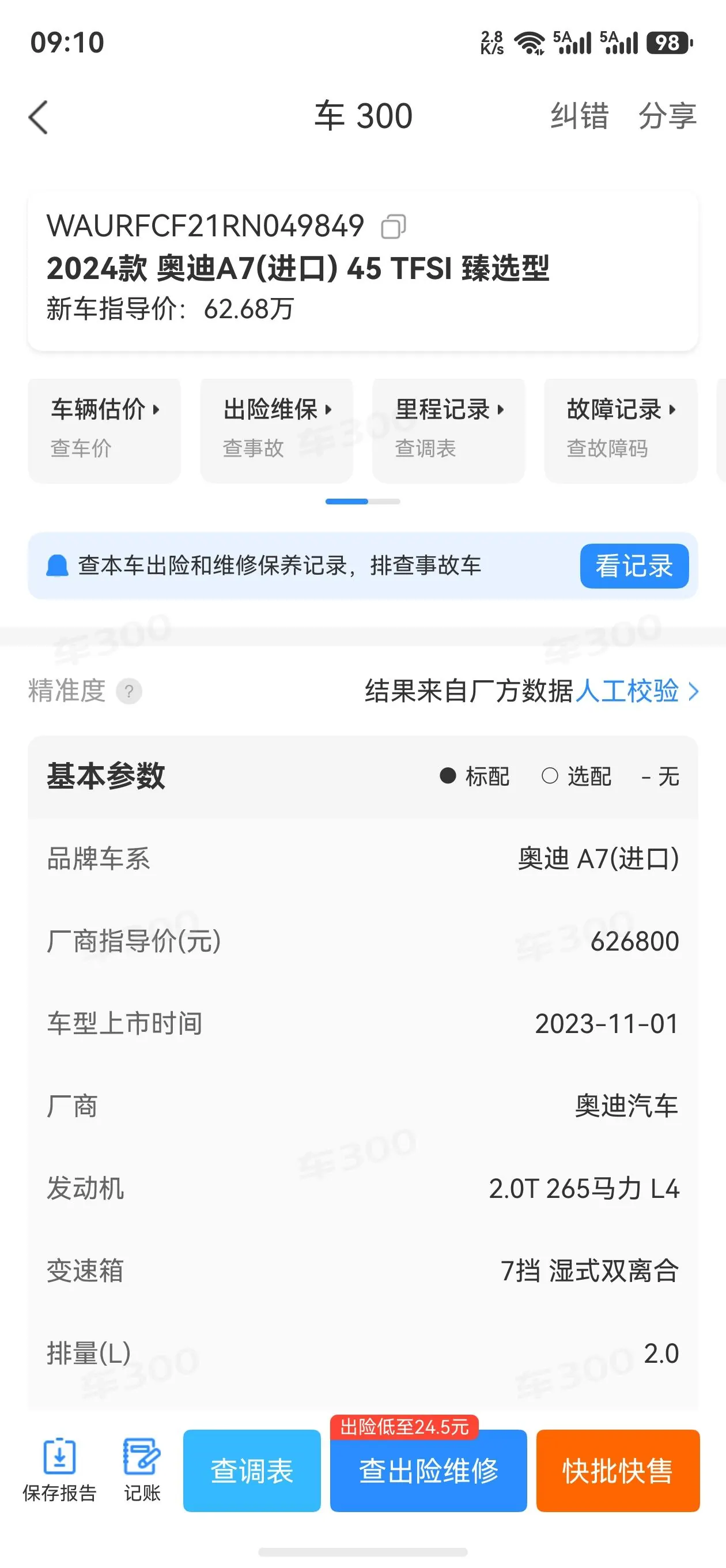Go back using the top-left arrow
The width and height of the screenshot is (726, 1568).
(39, 117)
